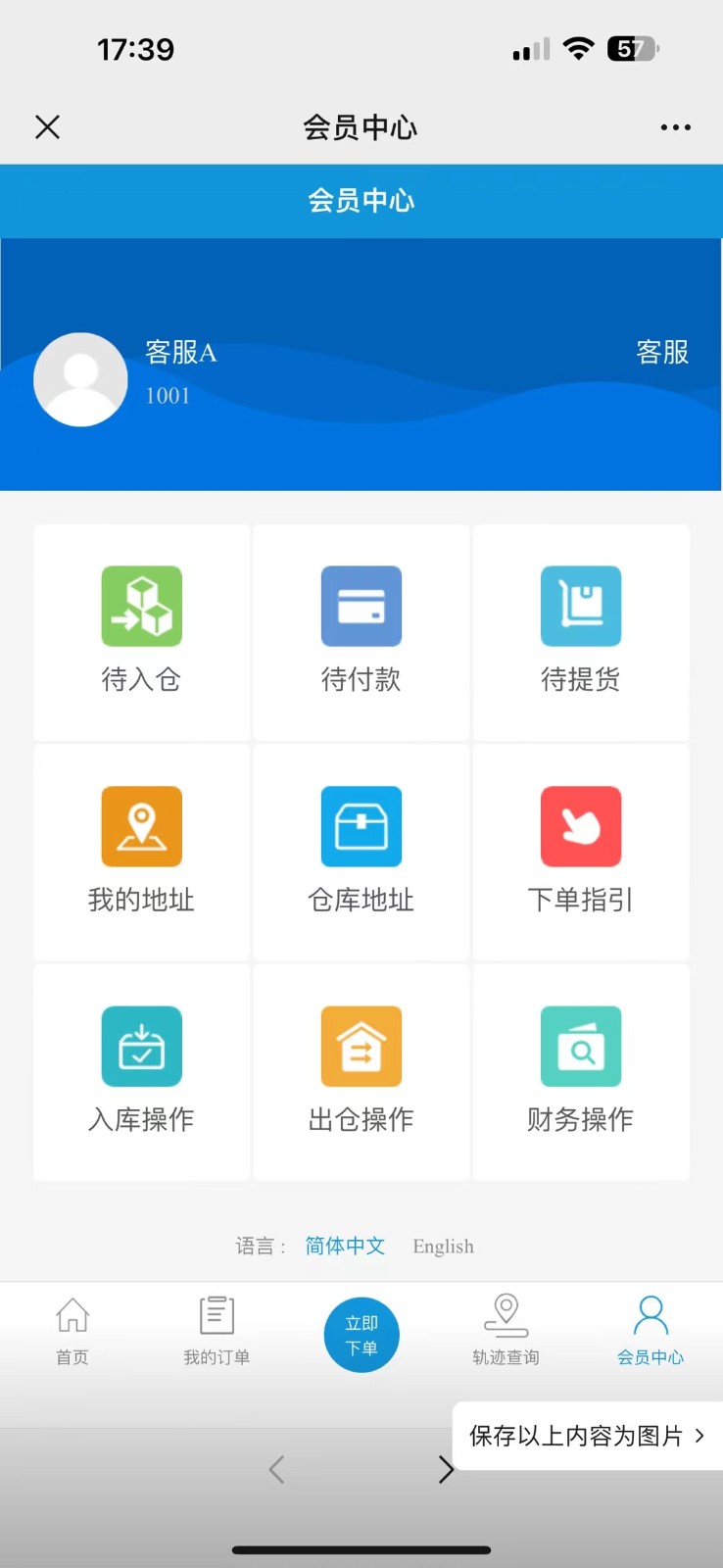Image resolution: width=723 pixels, height=1568 pixels.
Task: Open 下单指引 order guide
Action: [x=581, y=852]
